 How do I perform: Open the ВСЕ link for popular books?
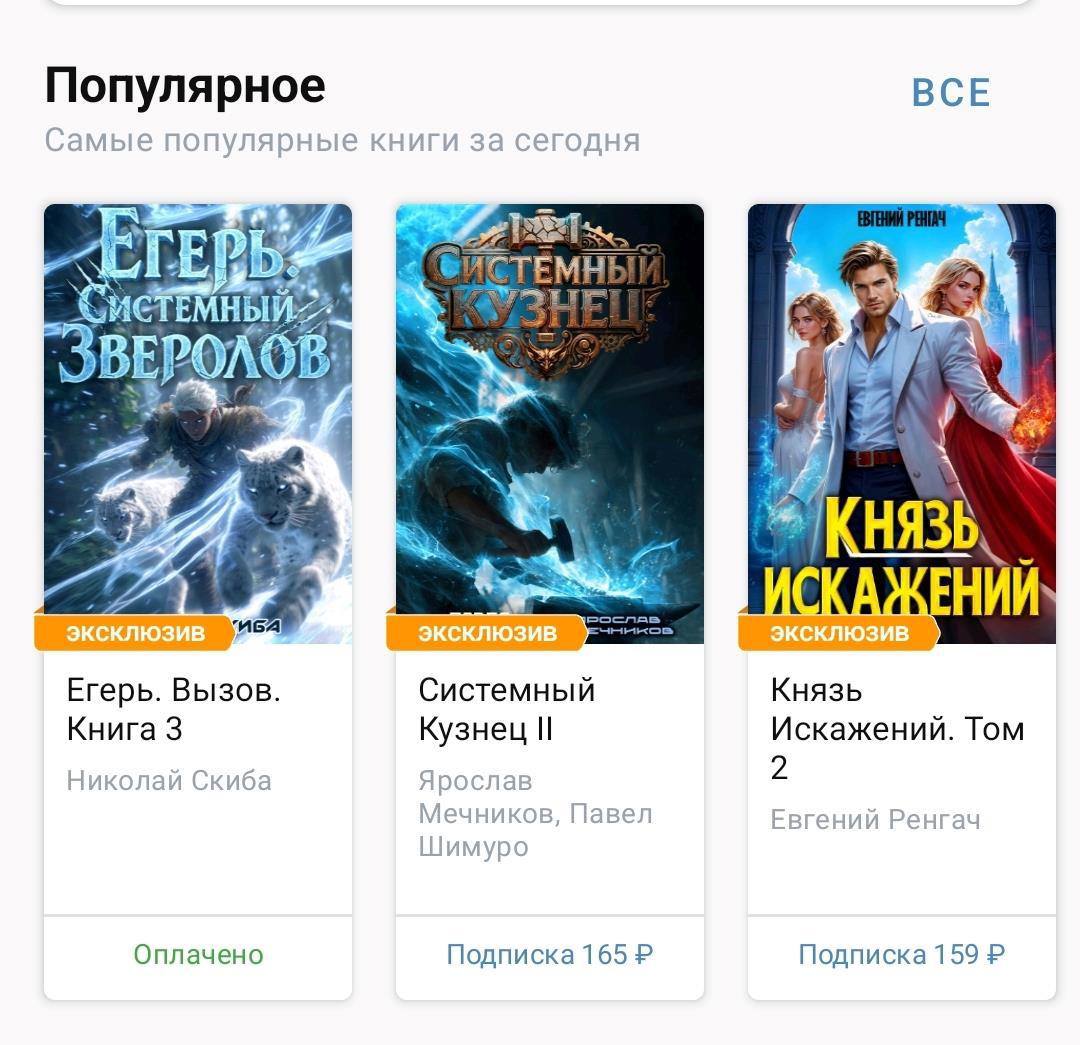950,93
